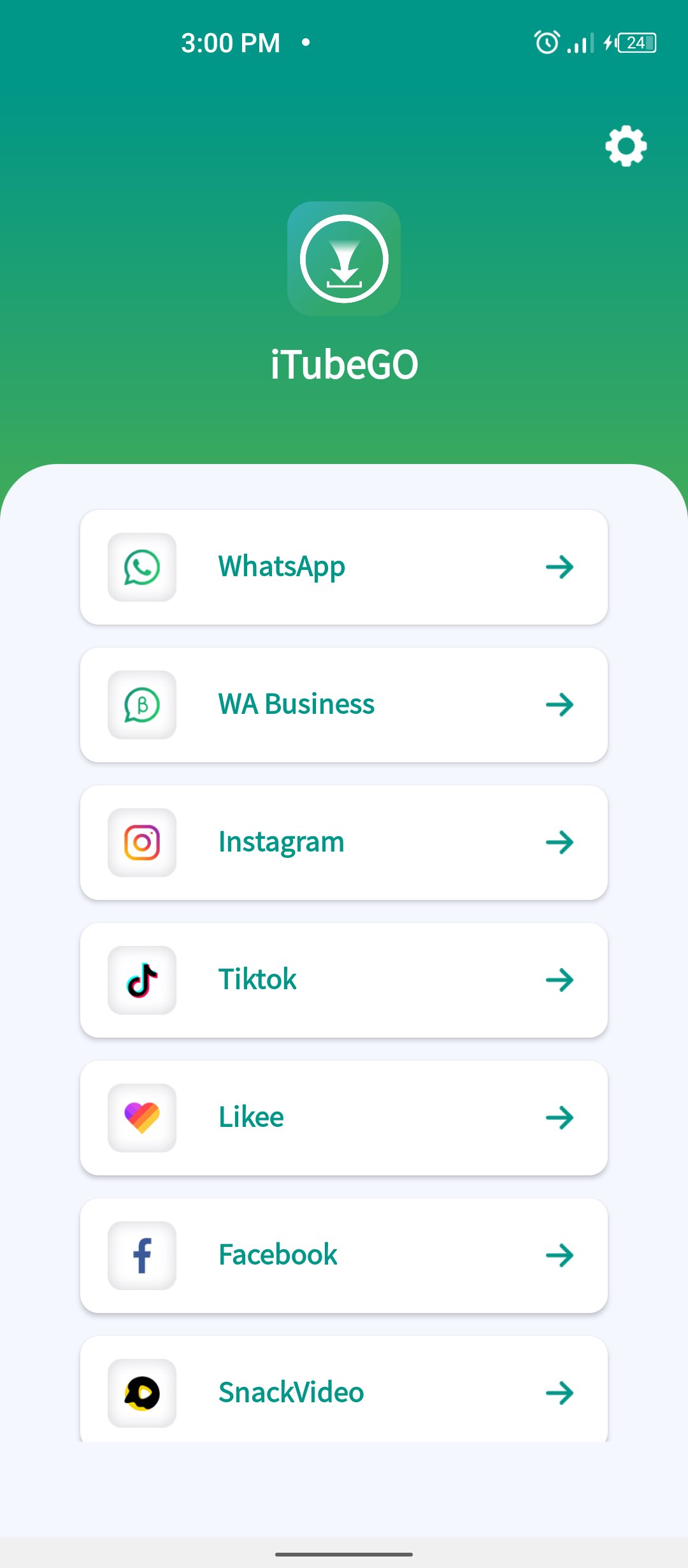Open the WhatsApp downloader row

click(344, 567)
